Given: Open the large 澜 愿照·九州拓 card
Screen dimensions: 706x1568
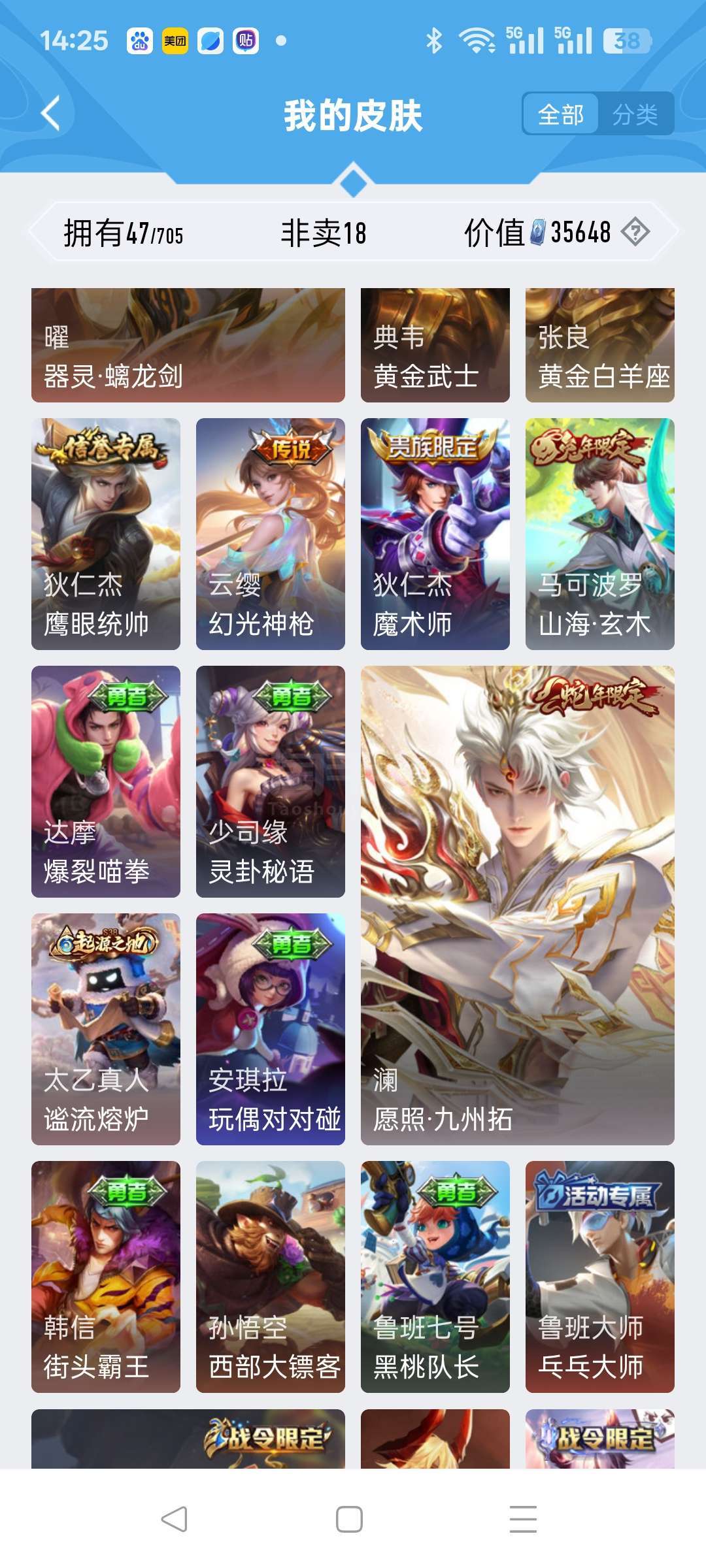Looking at the screenshot, I should [518, 906].
